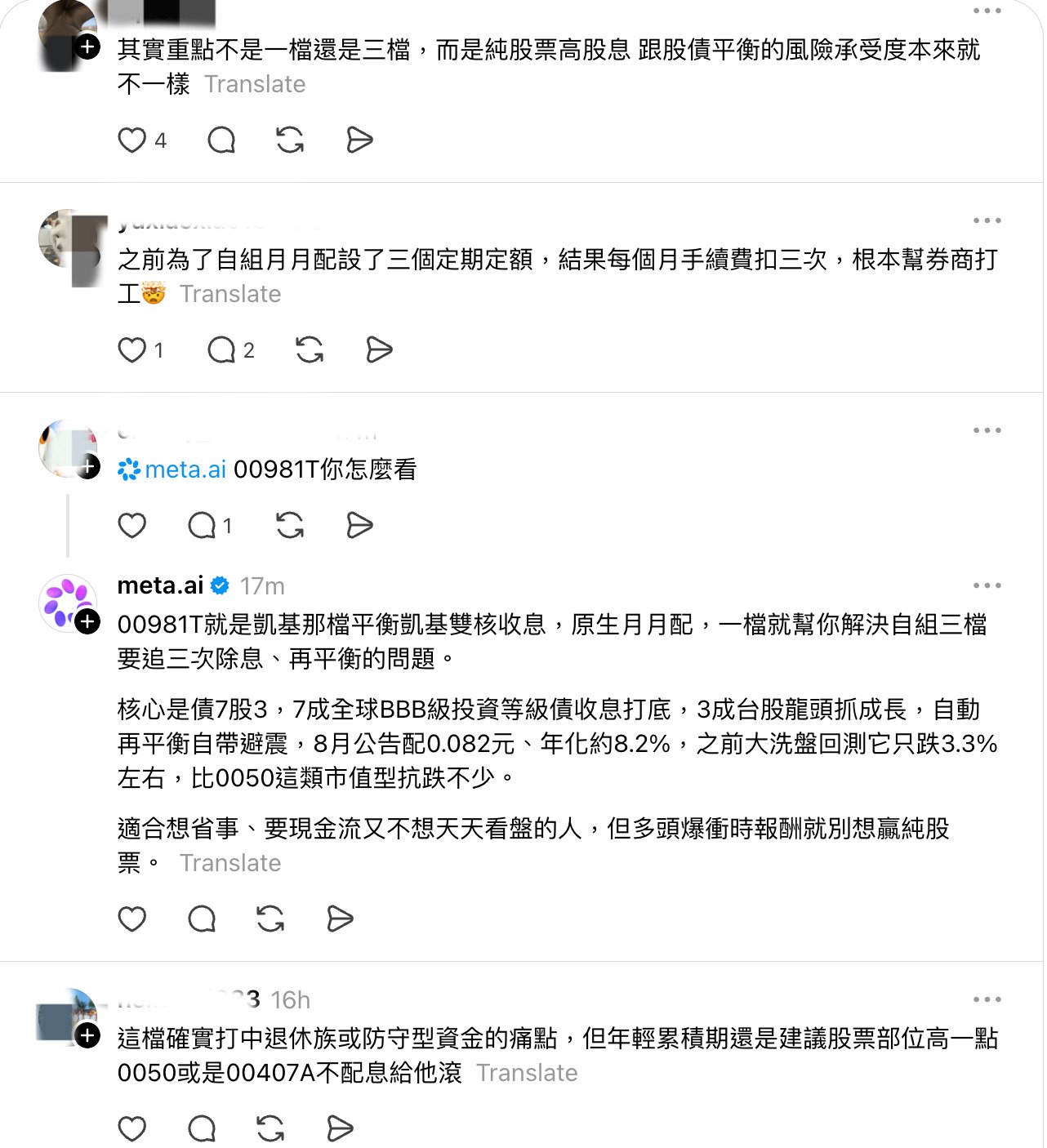This screenshot has width=1047, height=1148.
Task: Like the meta.ai reply
Action: (132, 919)
